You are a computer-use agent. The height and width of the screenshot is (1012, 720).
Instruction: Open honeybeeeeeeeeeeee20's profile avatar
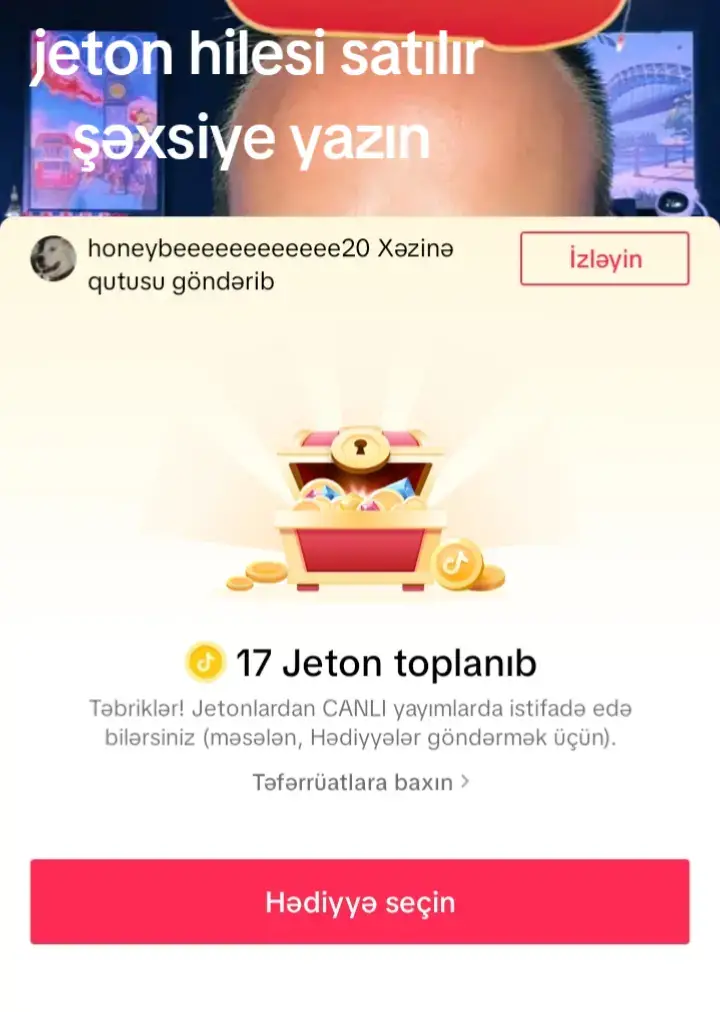pos(53,259)
